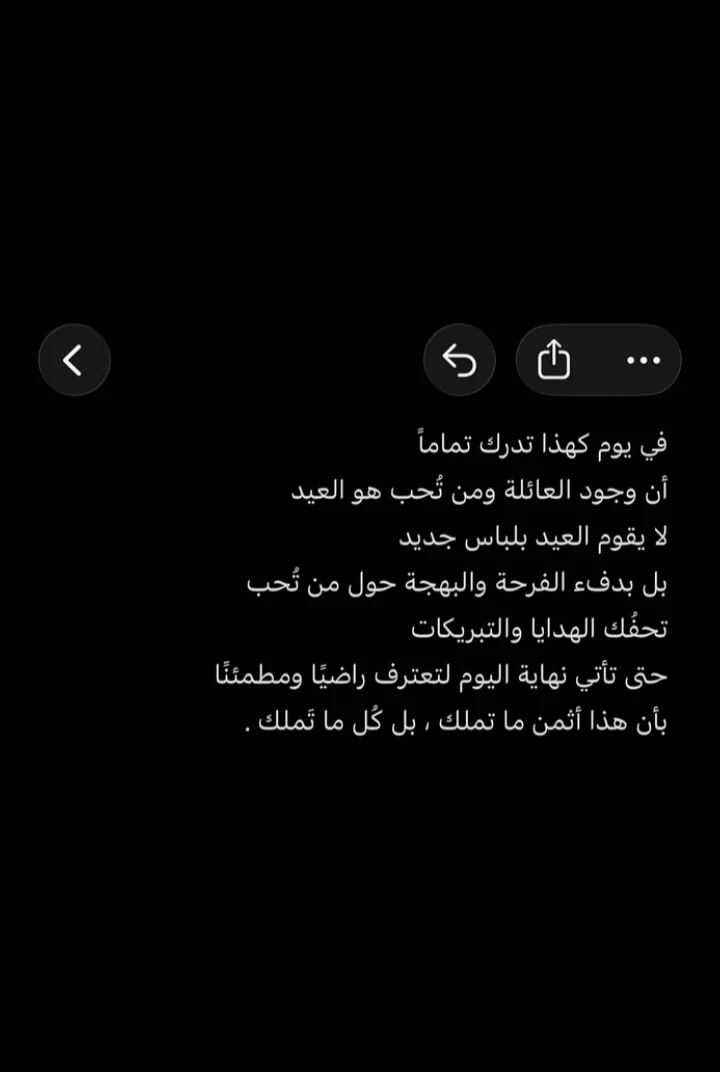Screen dimensions: 720x1072
Task: Share this note
Action: tap(554, 360)
